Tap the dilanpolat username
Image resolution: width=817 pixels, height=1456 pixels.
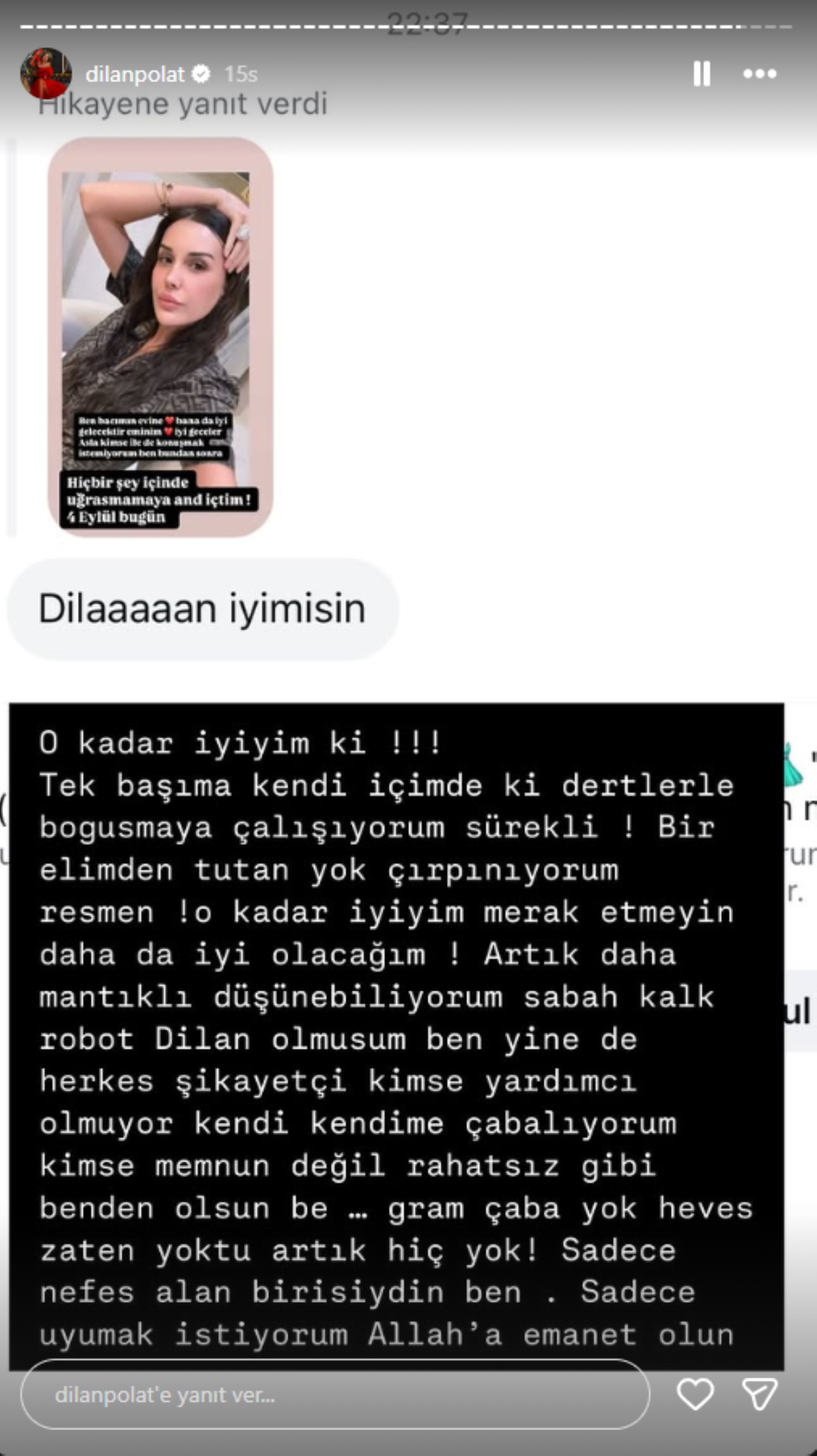(135, 74)
